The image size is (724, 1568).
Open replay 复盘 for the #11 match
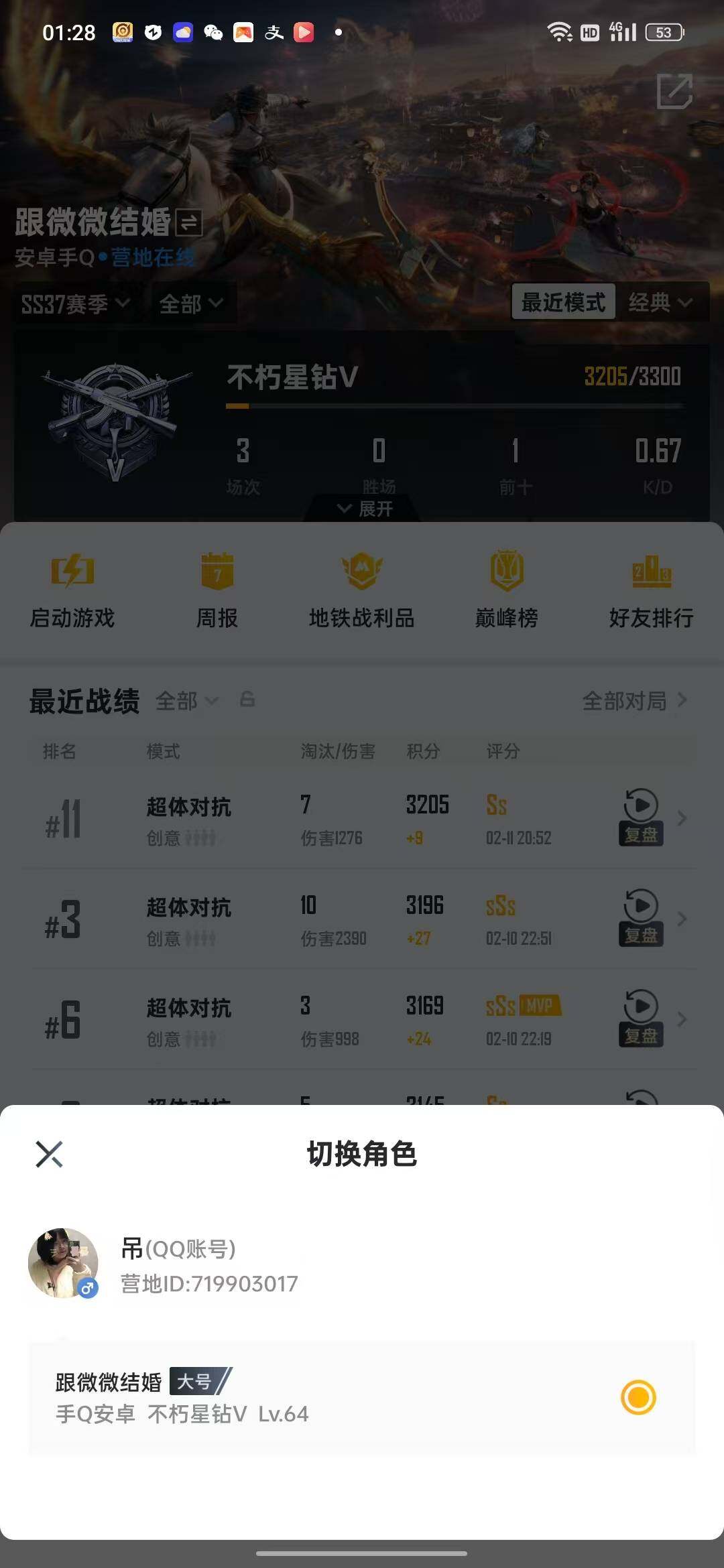pyautogui.click(x=640, y=818)
